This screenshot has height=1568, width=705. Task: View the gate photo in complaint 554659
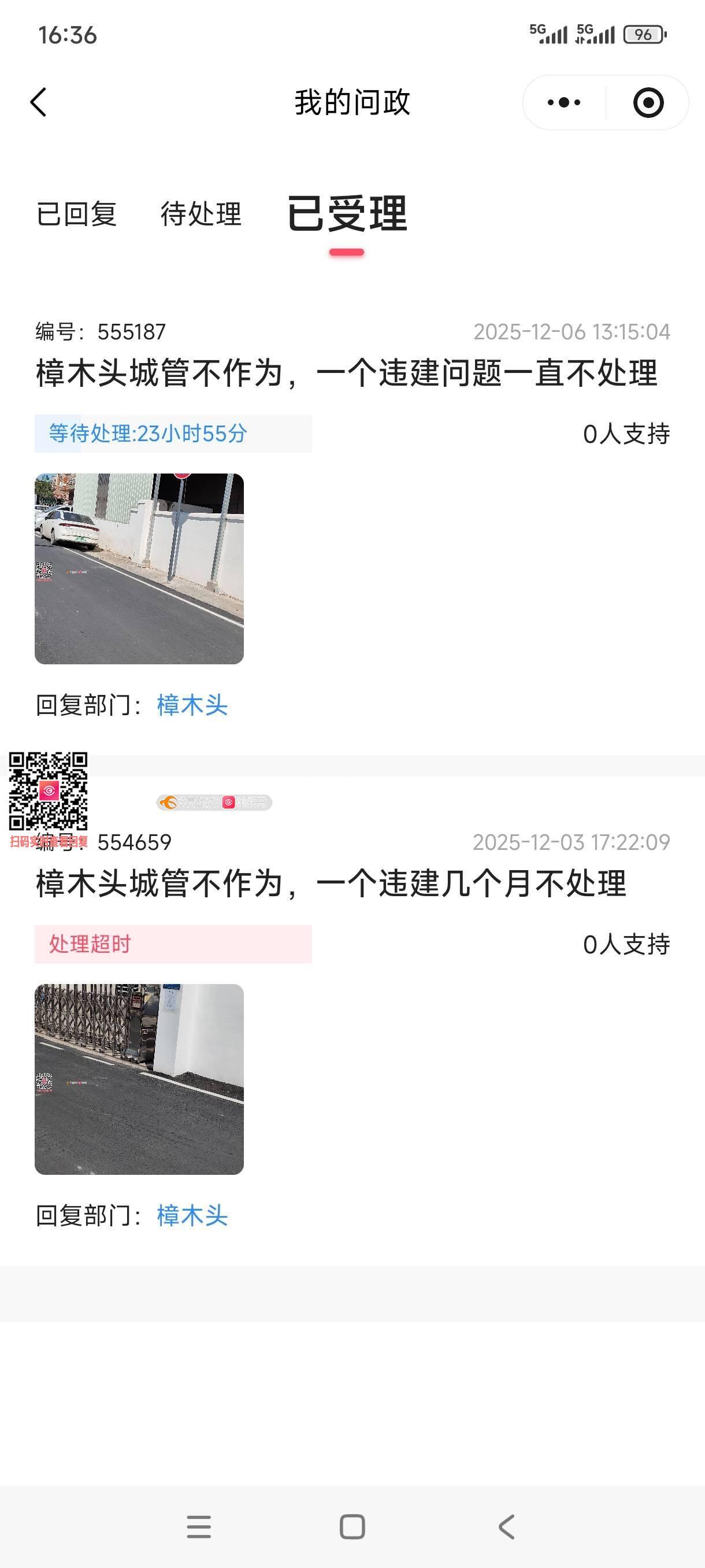(139, 1079)
